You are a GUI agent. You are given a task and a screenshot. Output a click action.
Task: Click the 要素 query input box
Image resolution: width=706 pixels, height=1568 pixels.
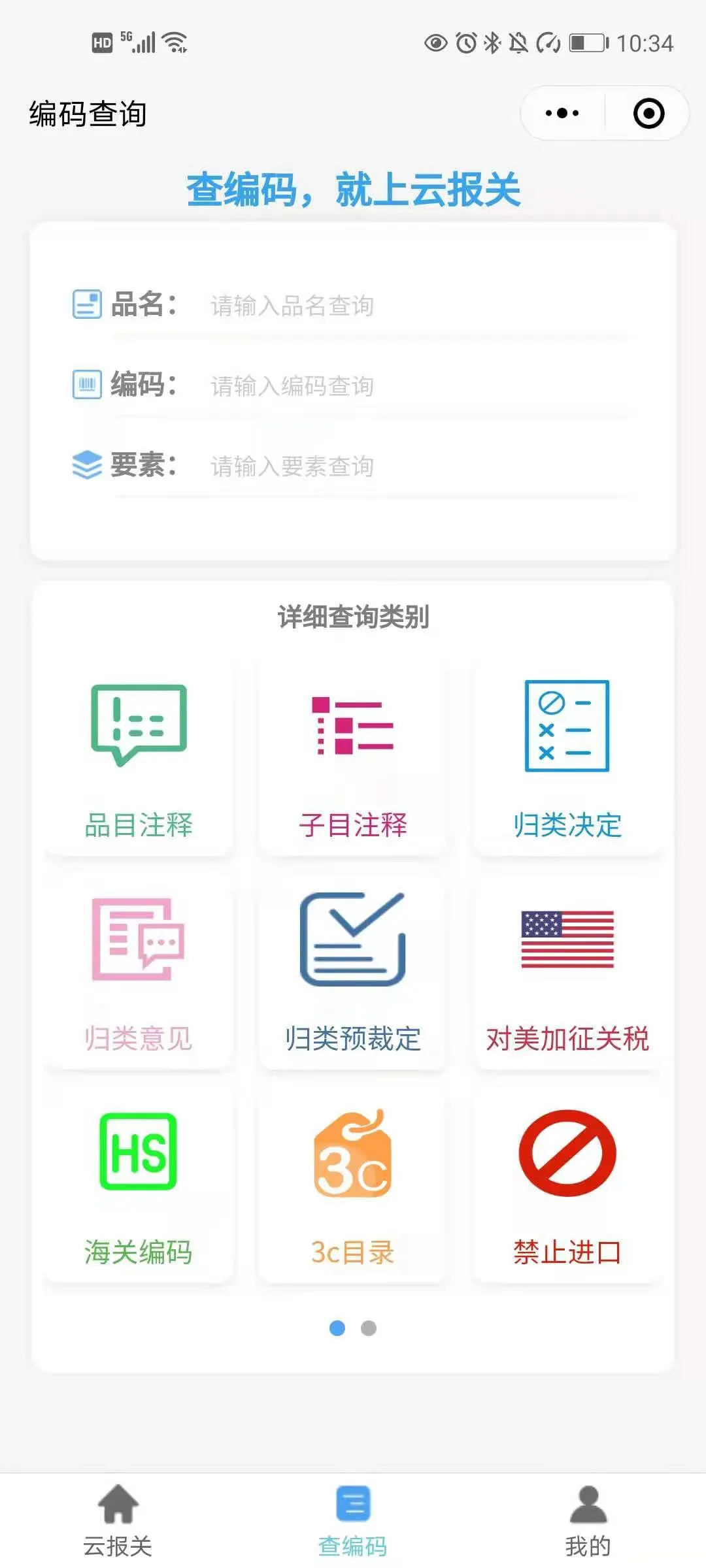click(392, 466)
